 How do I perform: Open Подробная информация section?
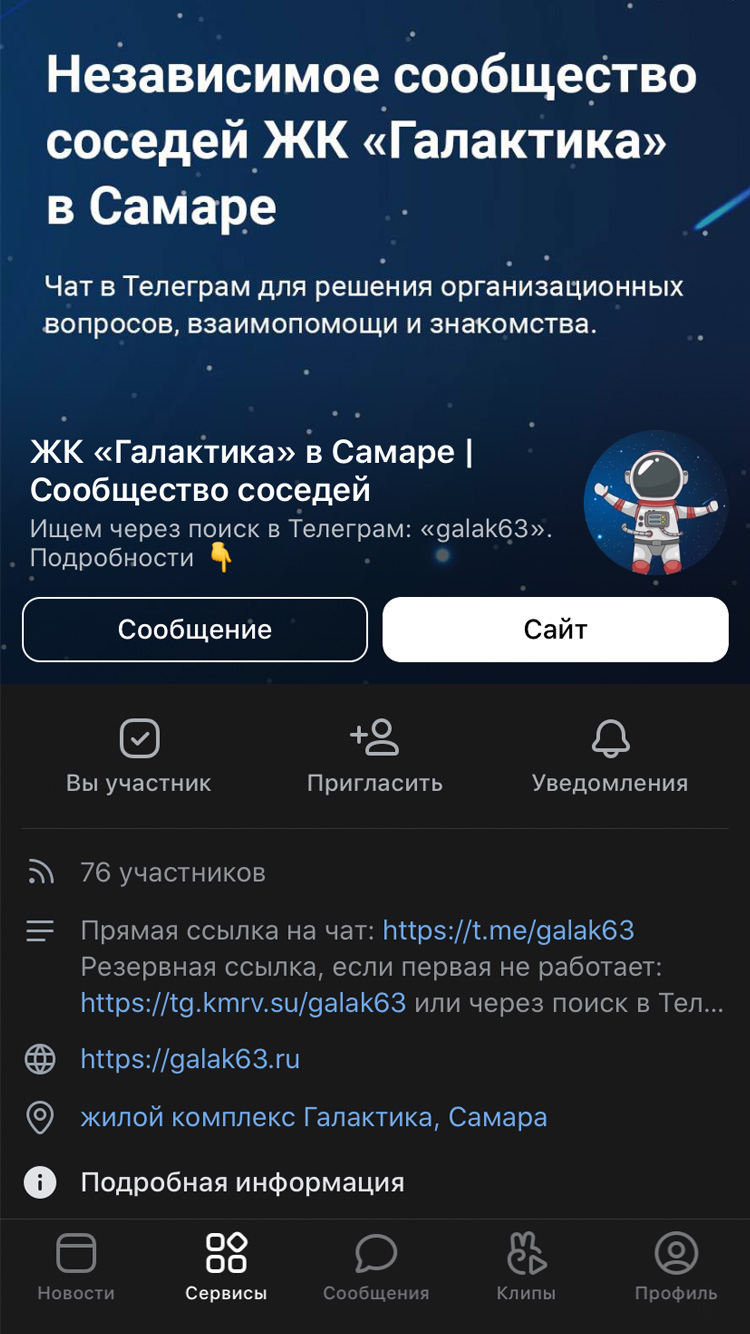pyautogui.click(x=240, y=1182)
